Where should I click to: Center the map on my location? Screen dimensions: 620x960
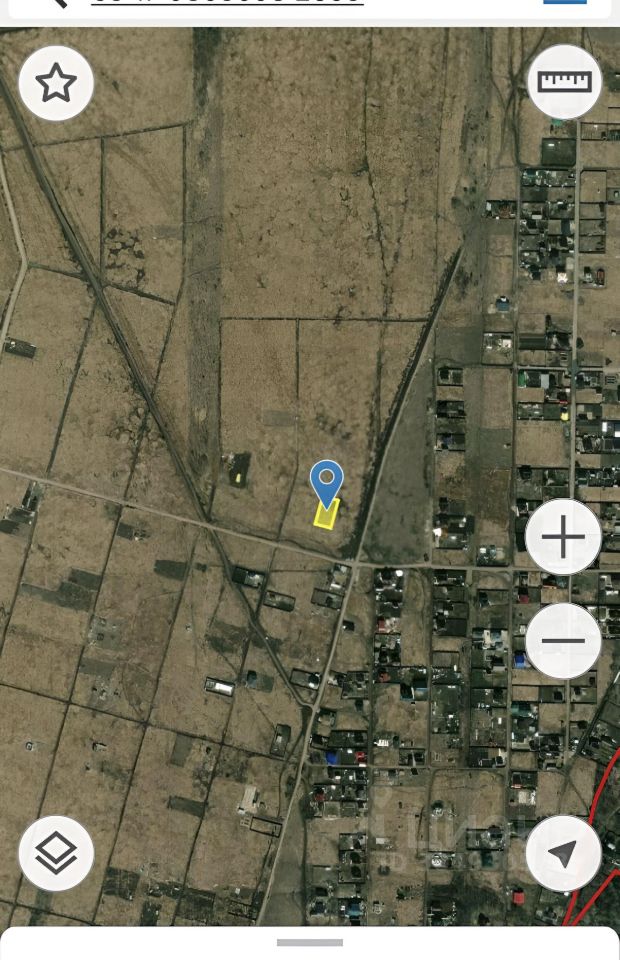[x=563, y=853]
